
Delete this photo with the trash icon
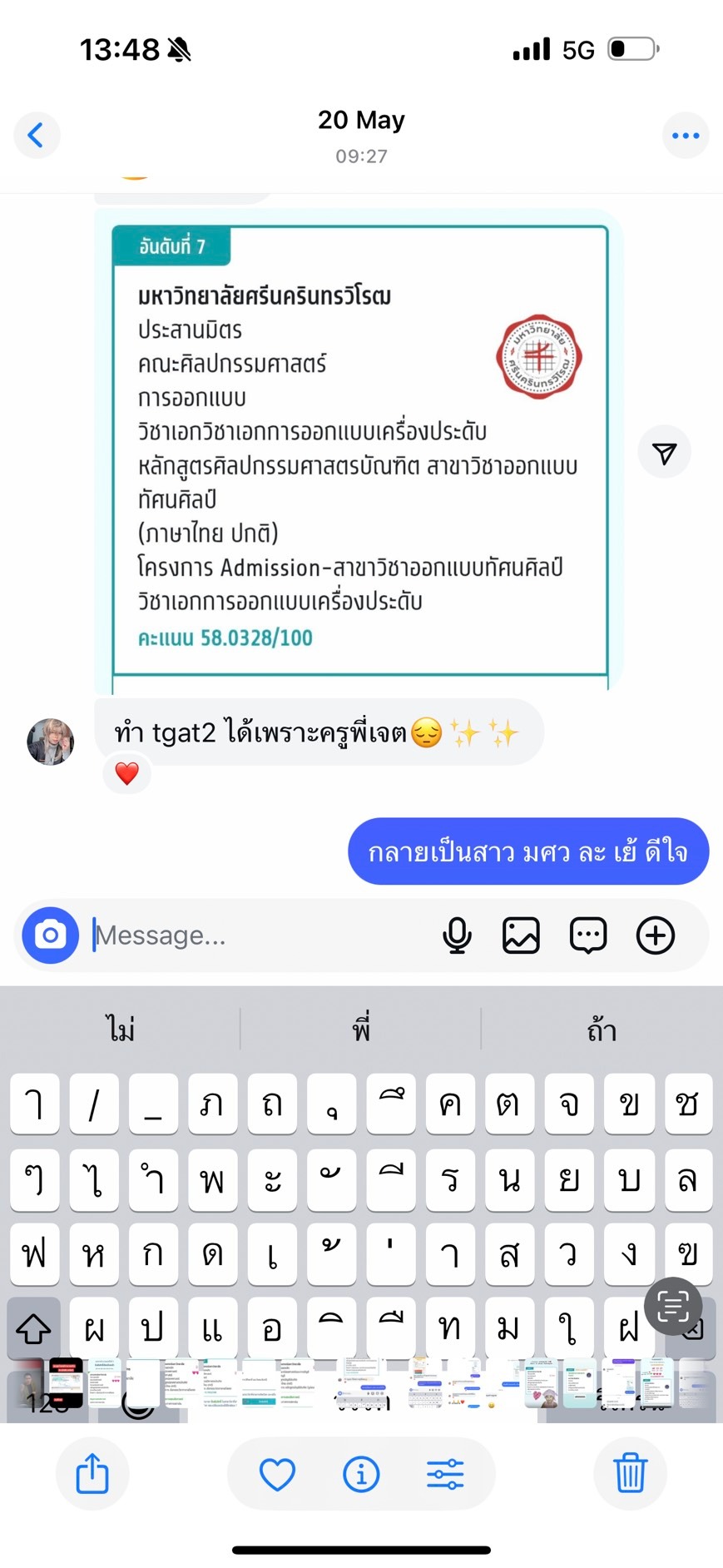(630, 1474)
